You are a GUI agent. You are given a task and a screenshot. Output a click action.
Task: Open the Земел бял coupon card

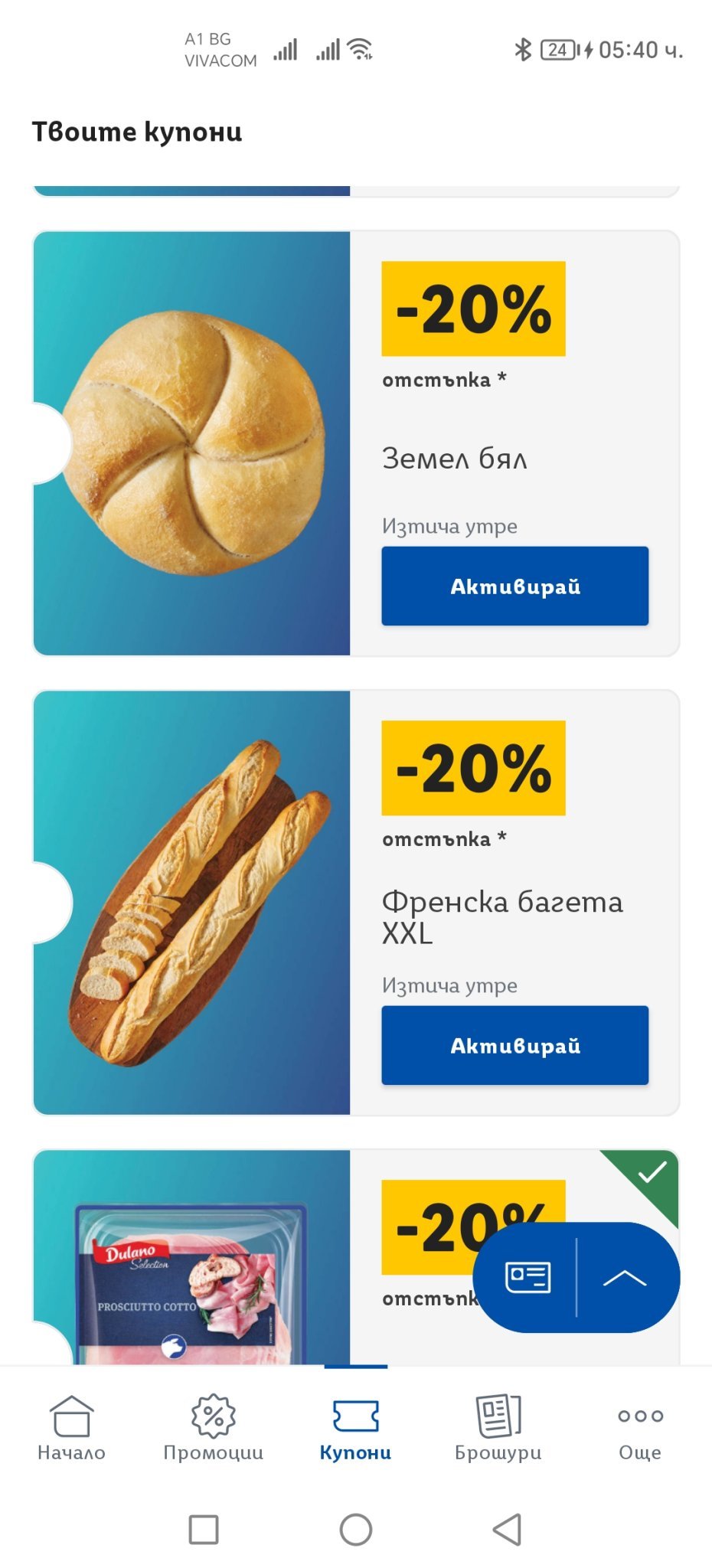coord(191,443)
